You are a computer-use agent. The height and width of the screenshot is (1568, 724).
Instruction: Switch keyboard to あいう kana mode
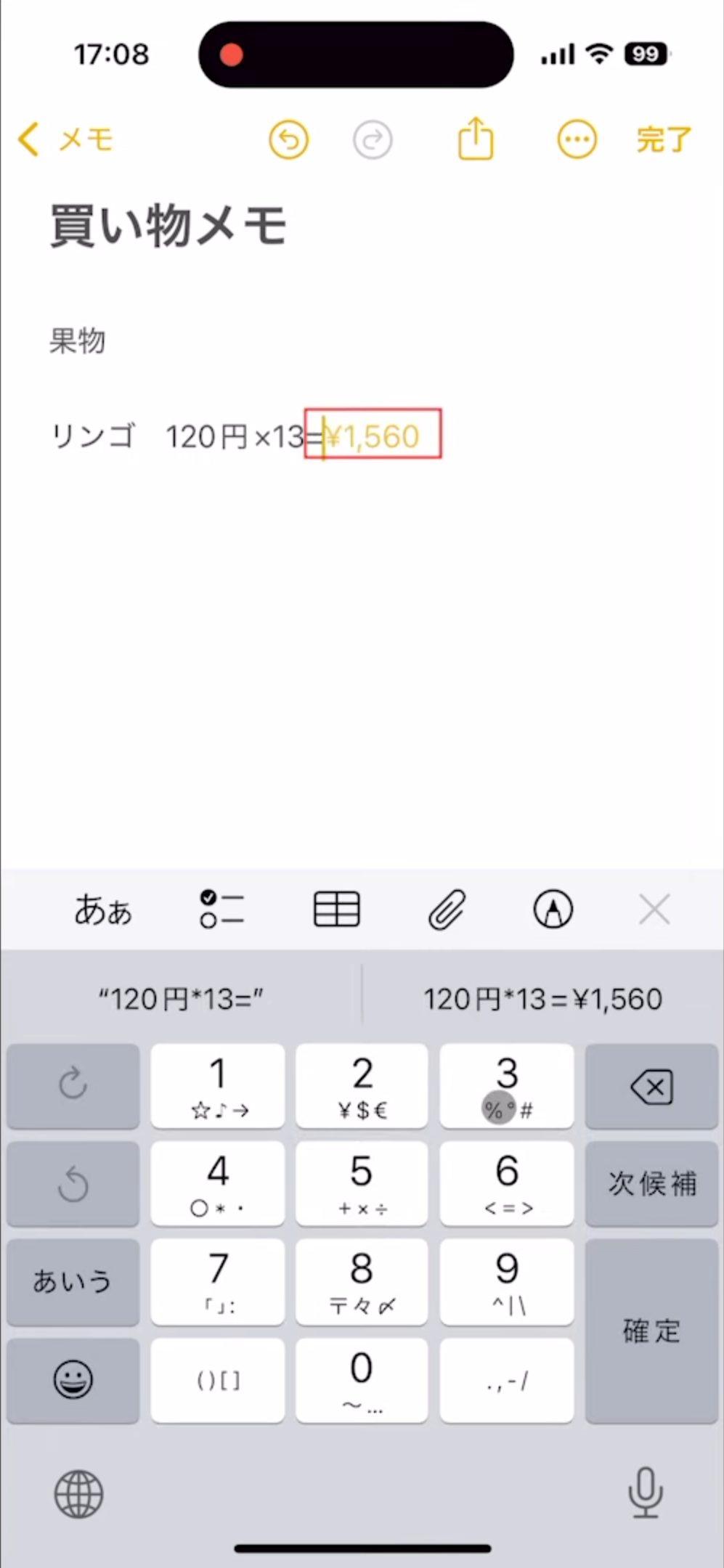point(73,1281)
